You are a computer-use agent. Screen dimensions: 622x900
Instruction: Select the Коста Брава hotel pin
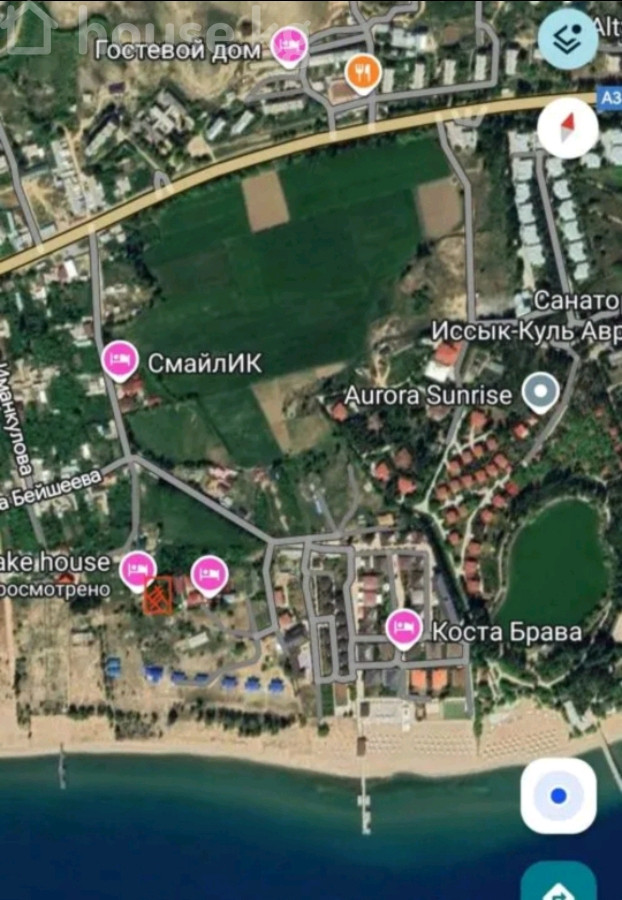coord(404,627)
